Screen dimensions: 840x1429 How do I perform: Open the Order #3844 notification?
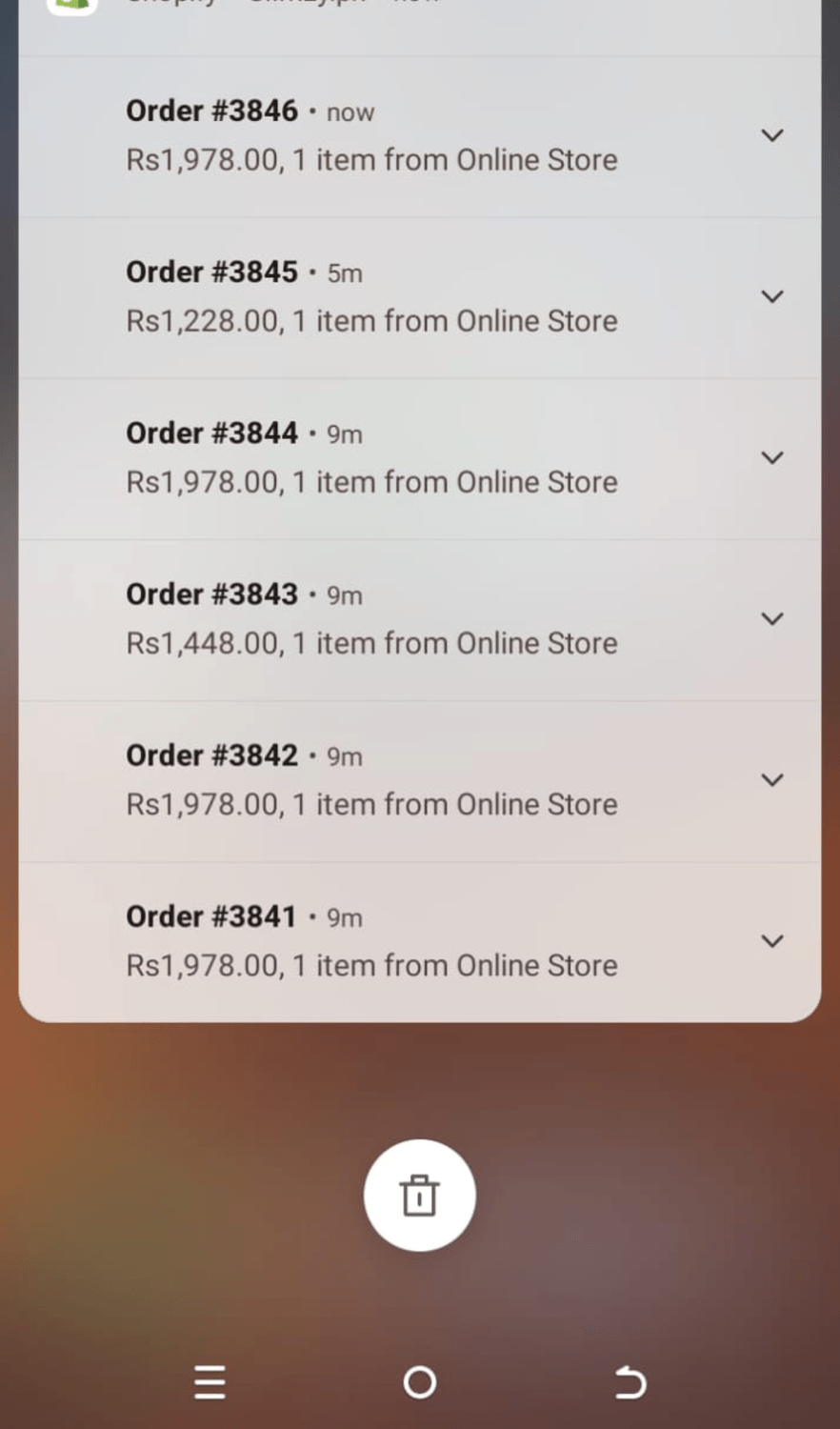coord(371,458)
